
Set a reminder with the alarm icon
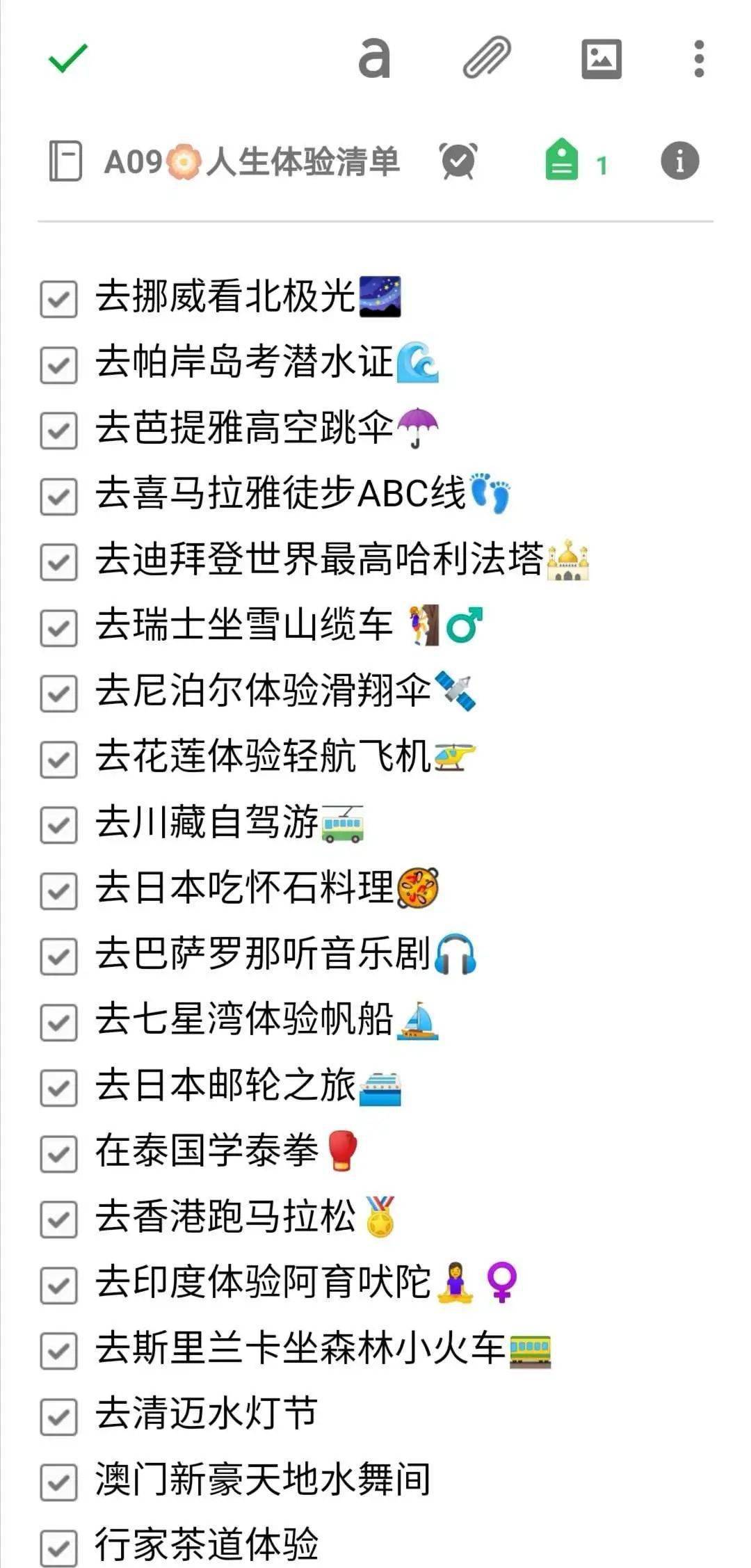pyautogui.click(x=458, y=161)
